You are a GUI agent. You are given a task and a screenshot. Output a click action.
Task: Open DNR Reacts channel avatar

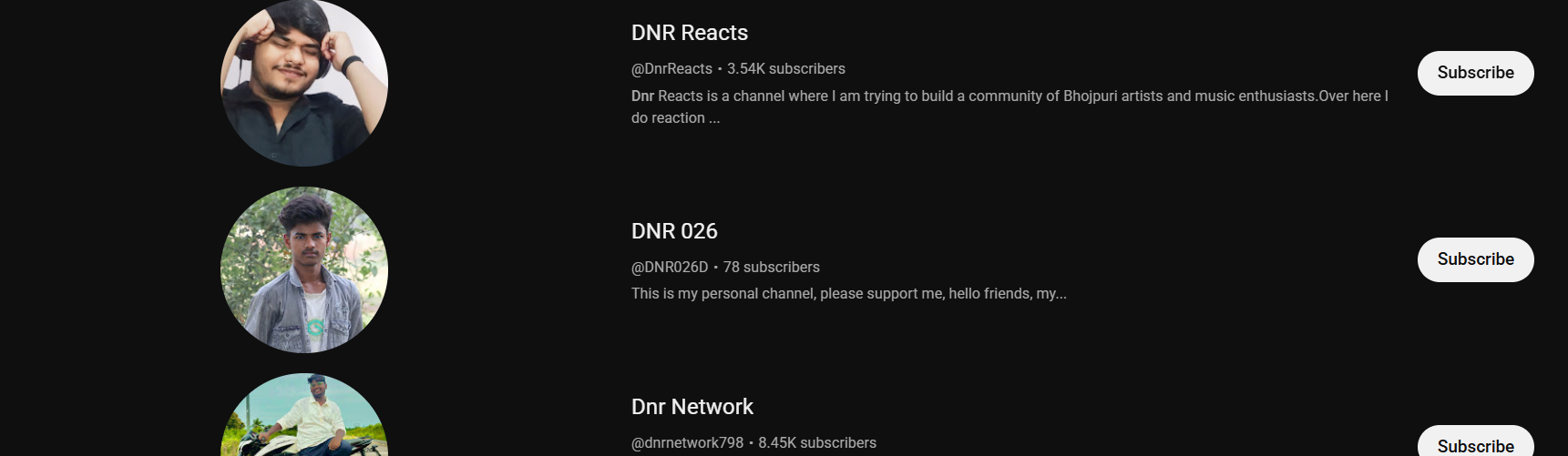point(304,83)
